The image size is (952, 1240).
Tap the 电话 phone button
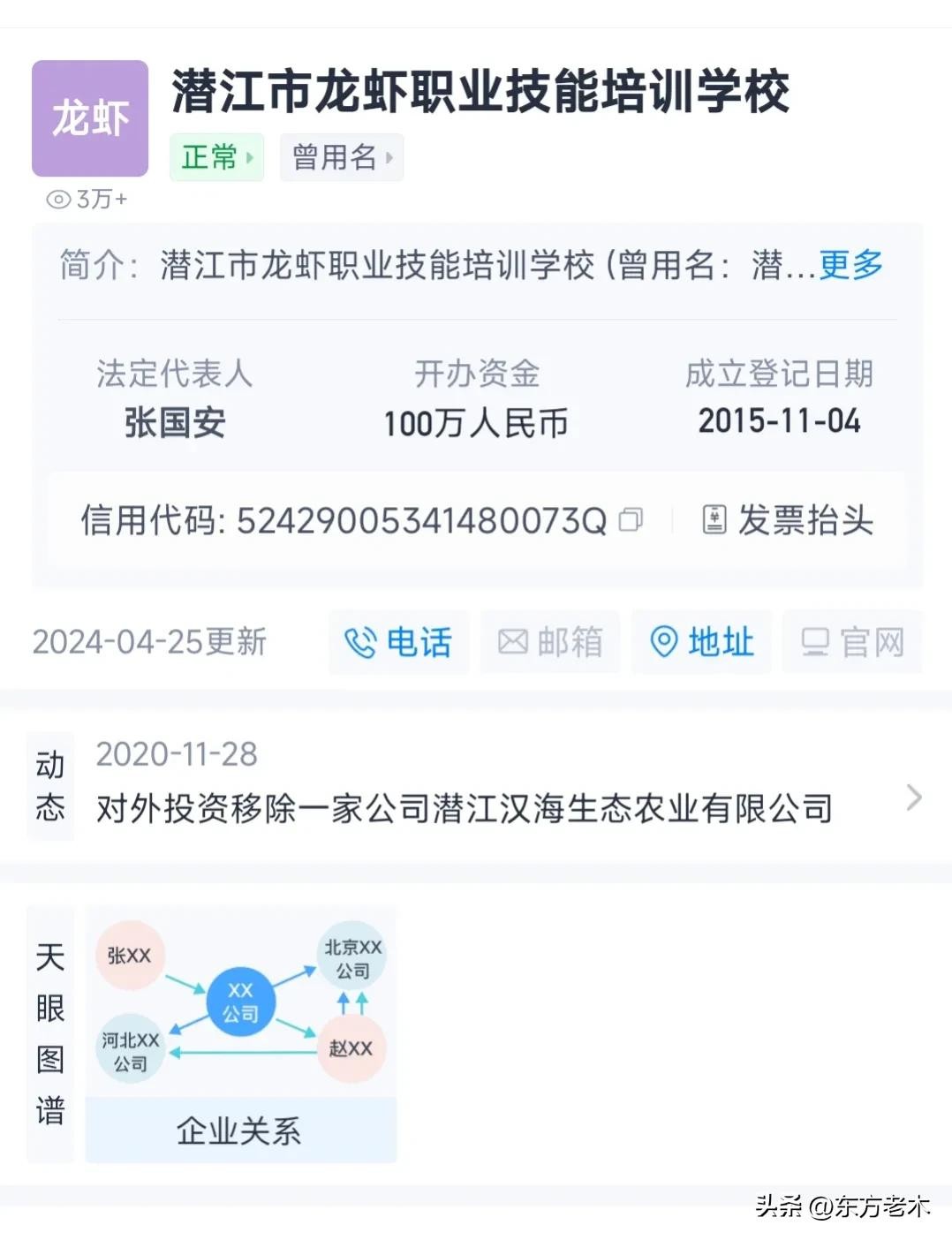tap(398, 642)
